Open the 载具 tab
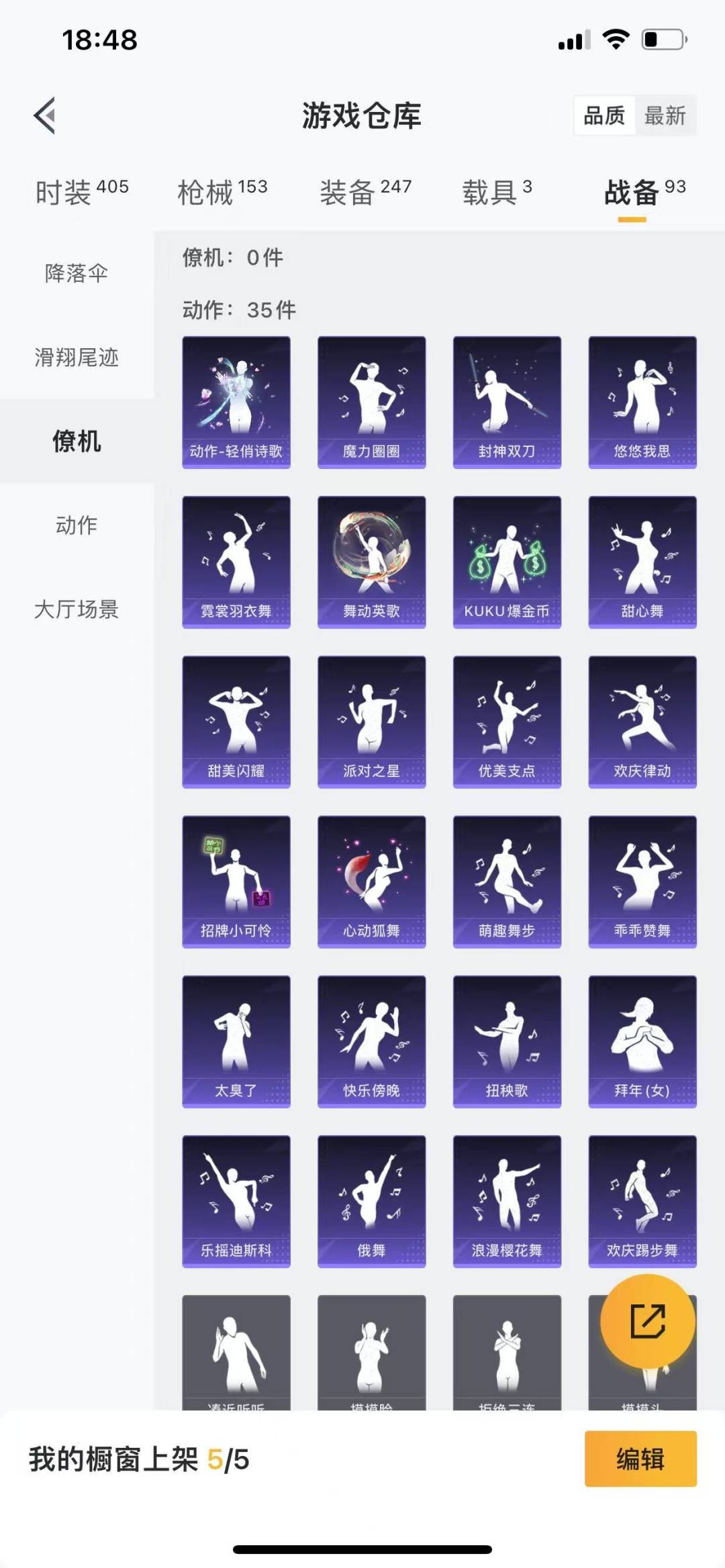The image size is (725, 1568). [x=497, y=192]
